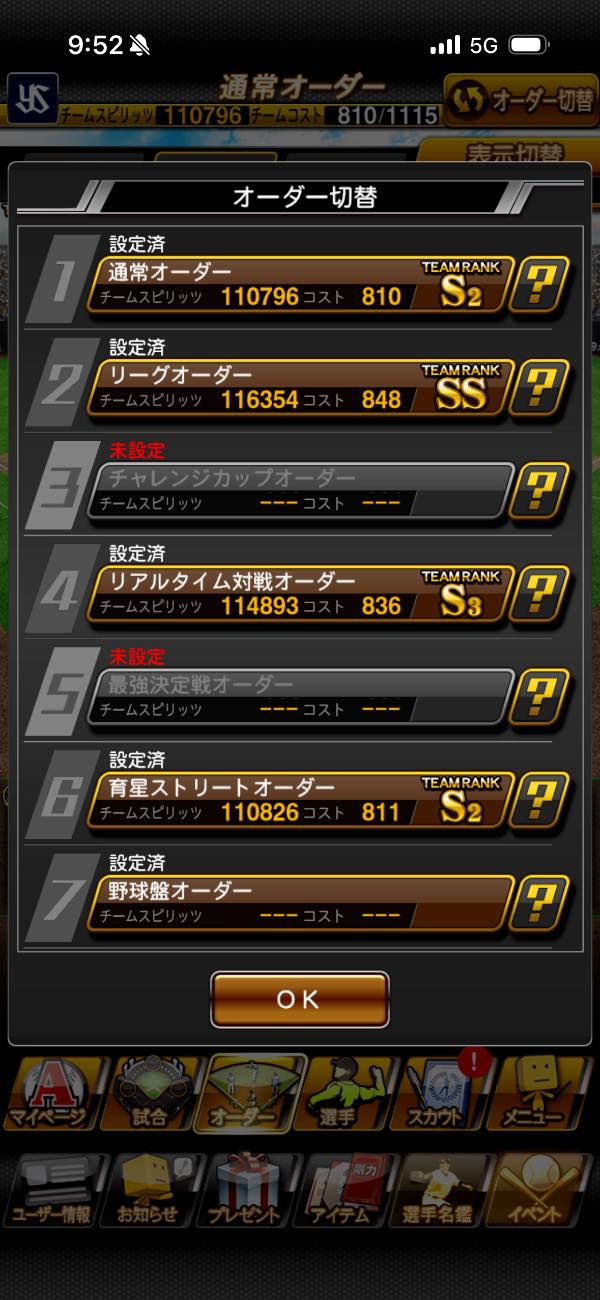Open help for リーグオーダー
The height and width of the screenshot is (1300, 600).
click(540, 389)
